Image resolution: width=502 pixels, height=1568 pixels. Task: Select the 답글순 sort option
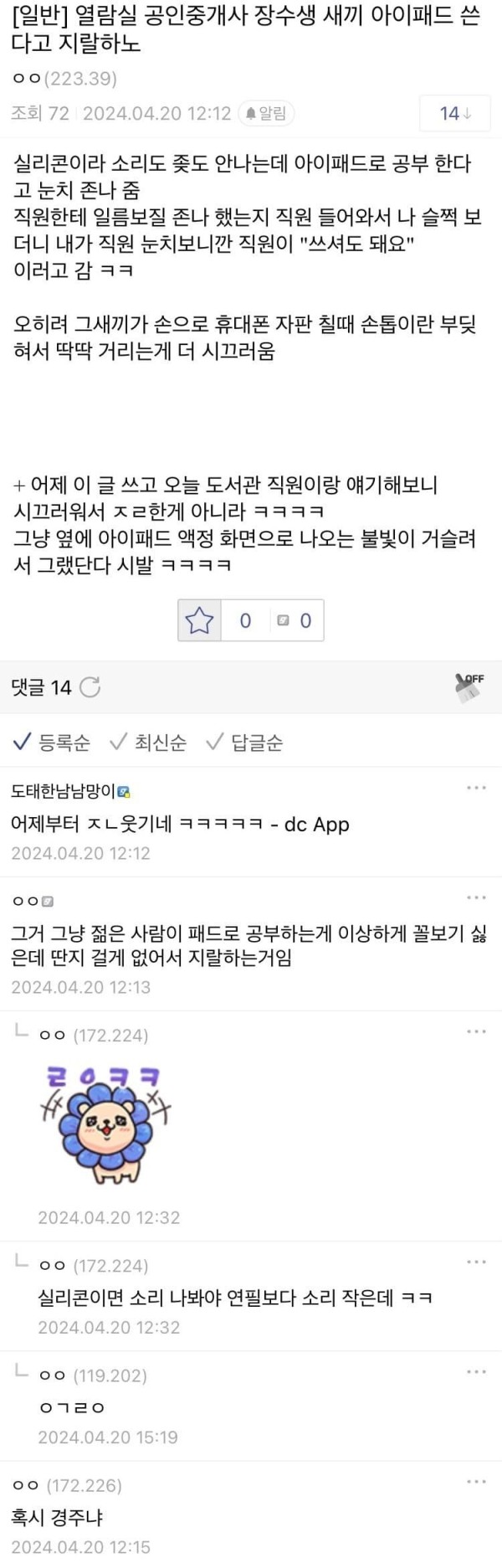pyautogui.click(x=245, y=742)
